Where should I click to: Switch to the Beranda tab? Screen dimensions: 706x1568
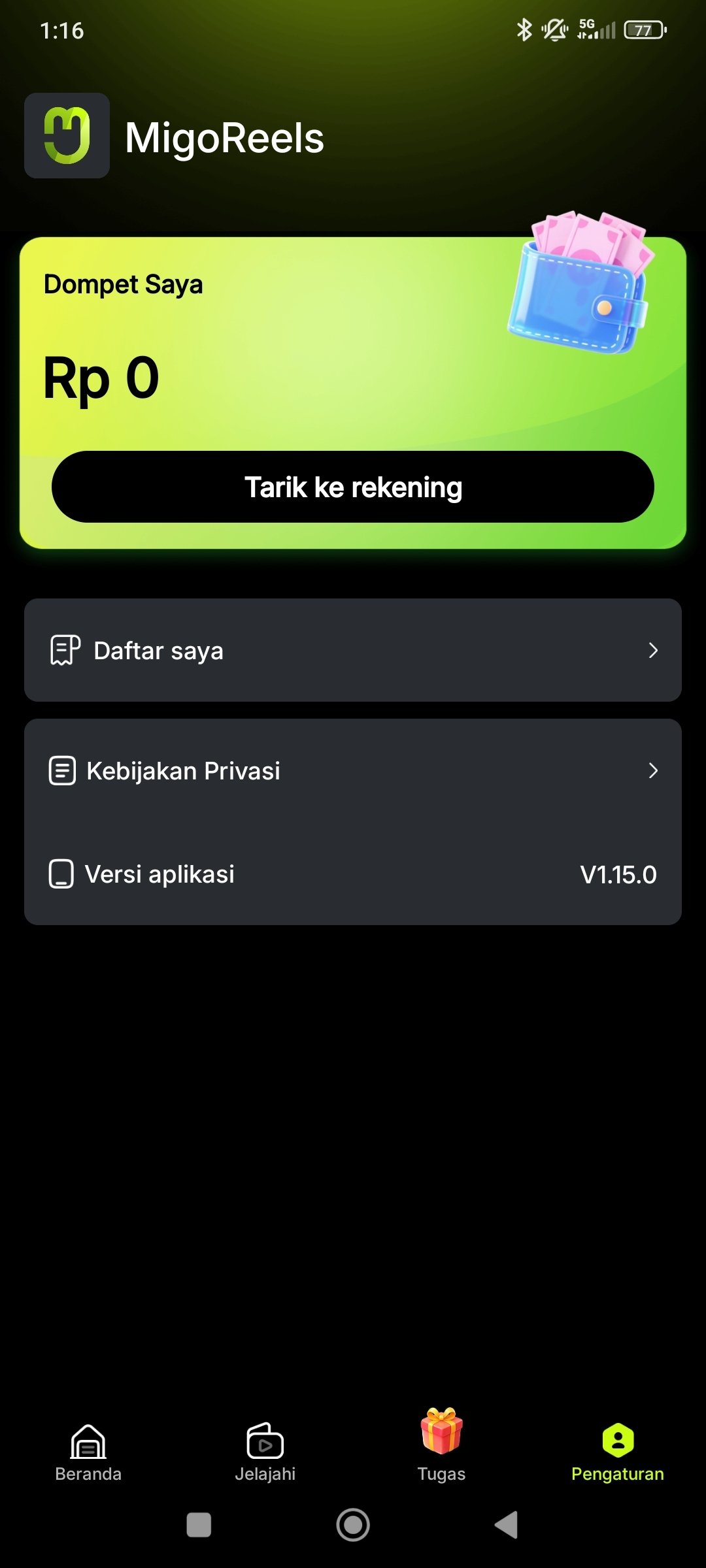[88, 1452]
